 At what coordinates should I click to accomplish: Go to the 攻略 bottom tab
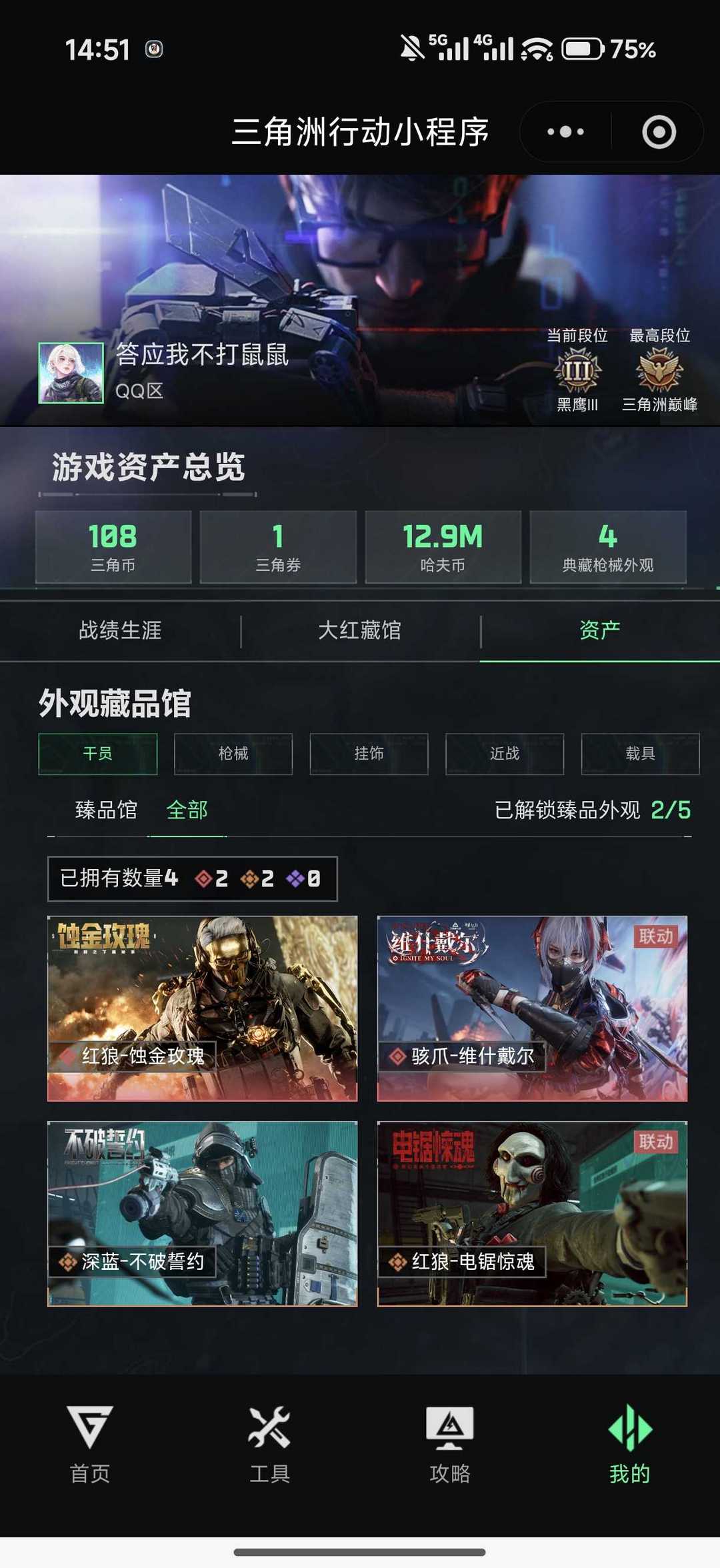click(x=450, y=1445)
